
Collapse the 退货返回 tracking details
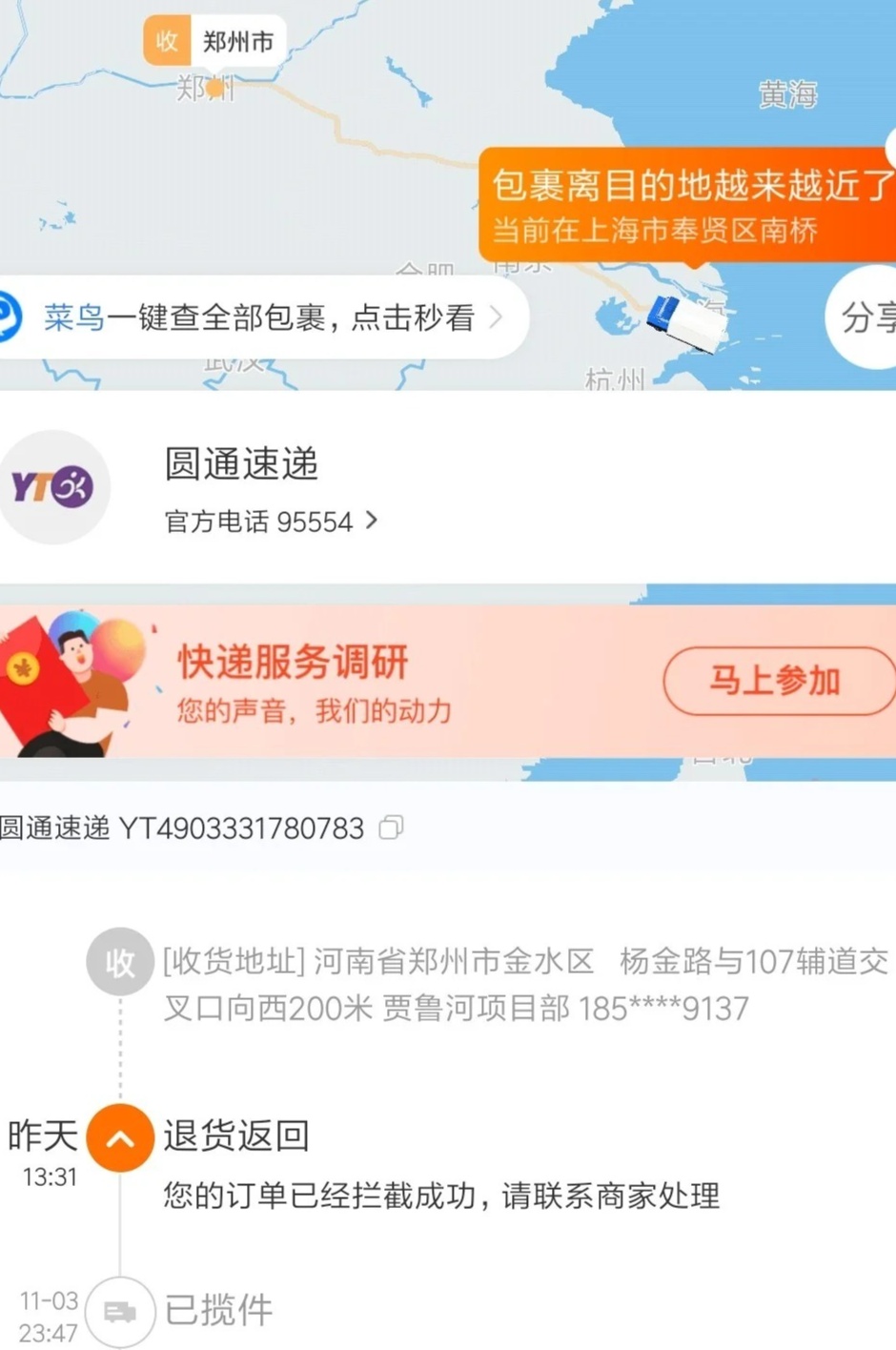[x=120, y=1137]
